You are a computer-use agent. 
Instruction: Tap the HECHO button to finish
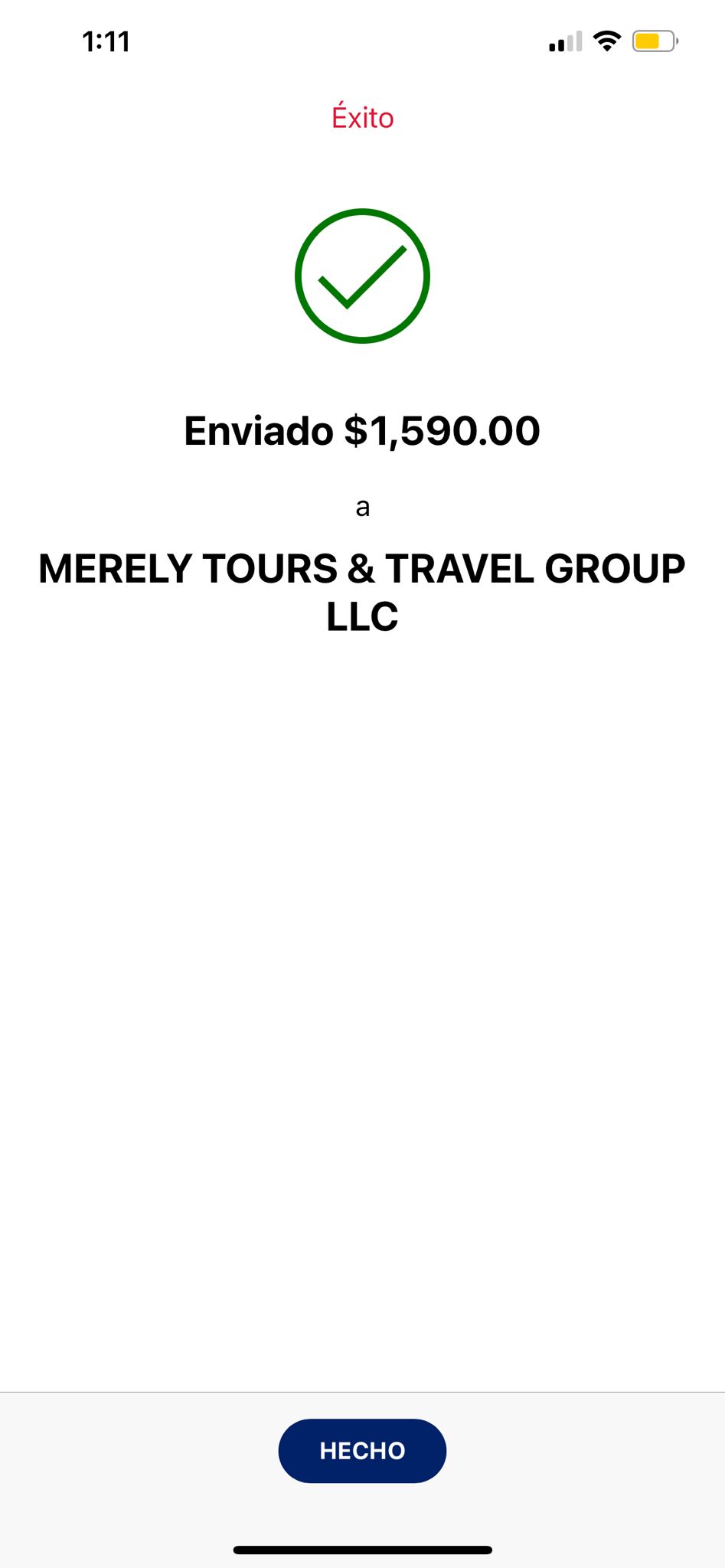(x=362, y=1450)
